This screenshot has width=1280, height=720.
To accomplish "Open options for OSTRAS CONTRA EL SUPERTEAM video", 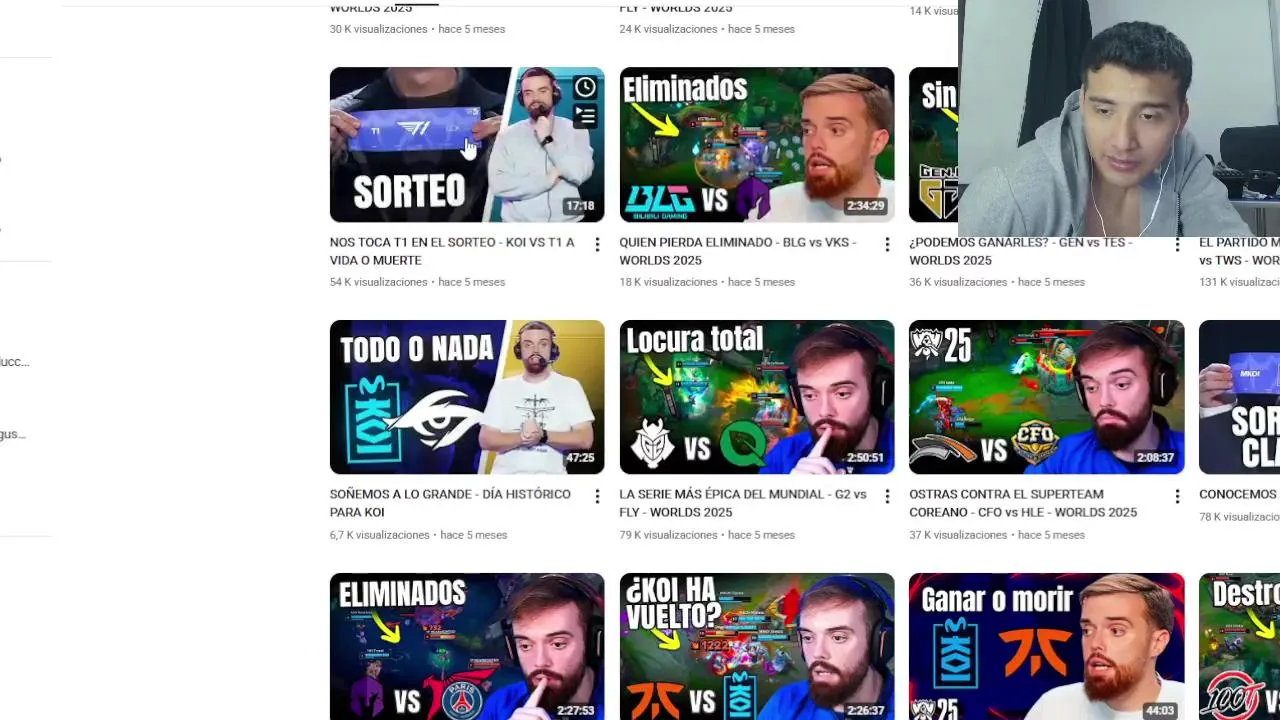I will tap(1177, 496).
